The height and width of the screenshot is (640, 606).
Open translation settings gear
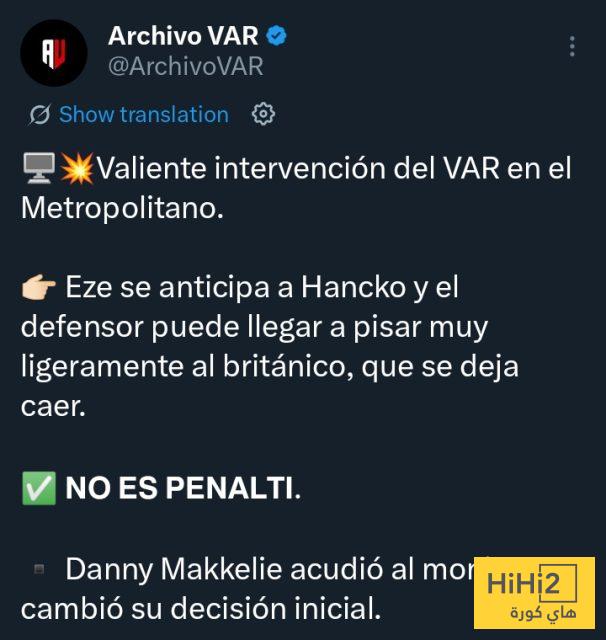[263, 115]
